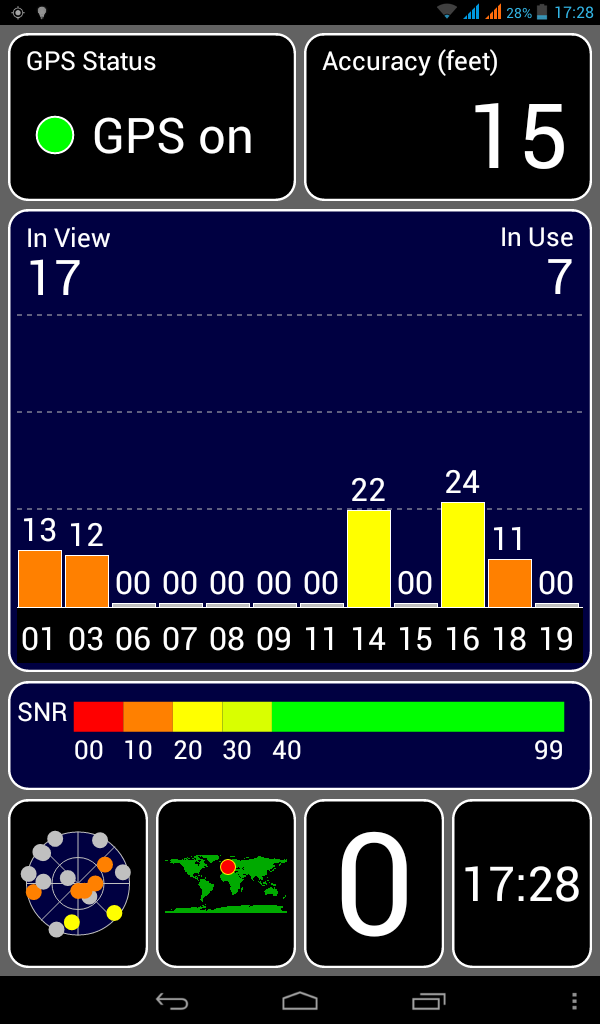Screen dimensions: 600x1024
Task: Tap the speed tile showing 0
Action: coord(374,883)
